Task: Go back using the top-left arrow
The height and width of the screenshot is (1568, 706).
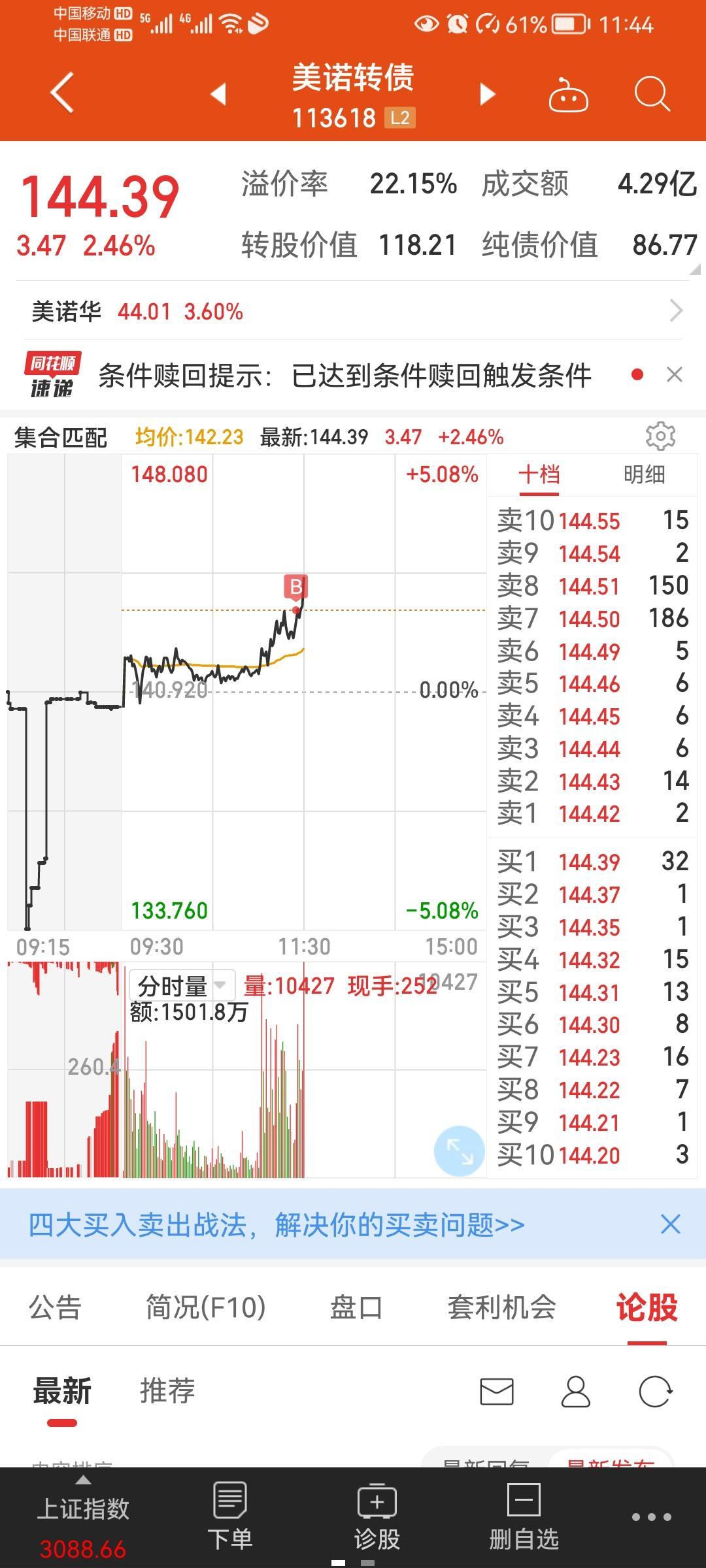Action: tap(62, 93)
